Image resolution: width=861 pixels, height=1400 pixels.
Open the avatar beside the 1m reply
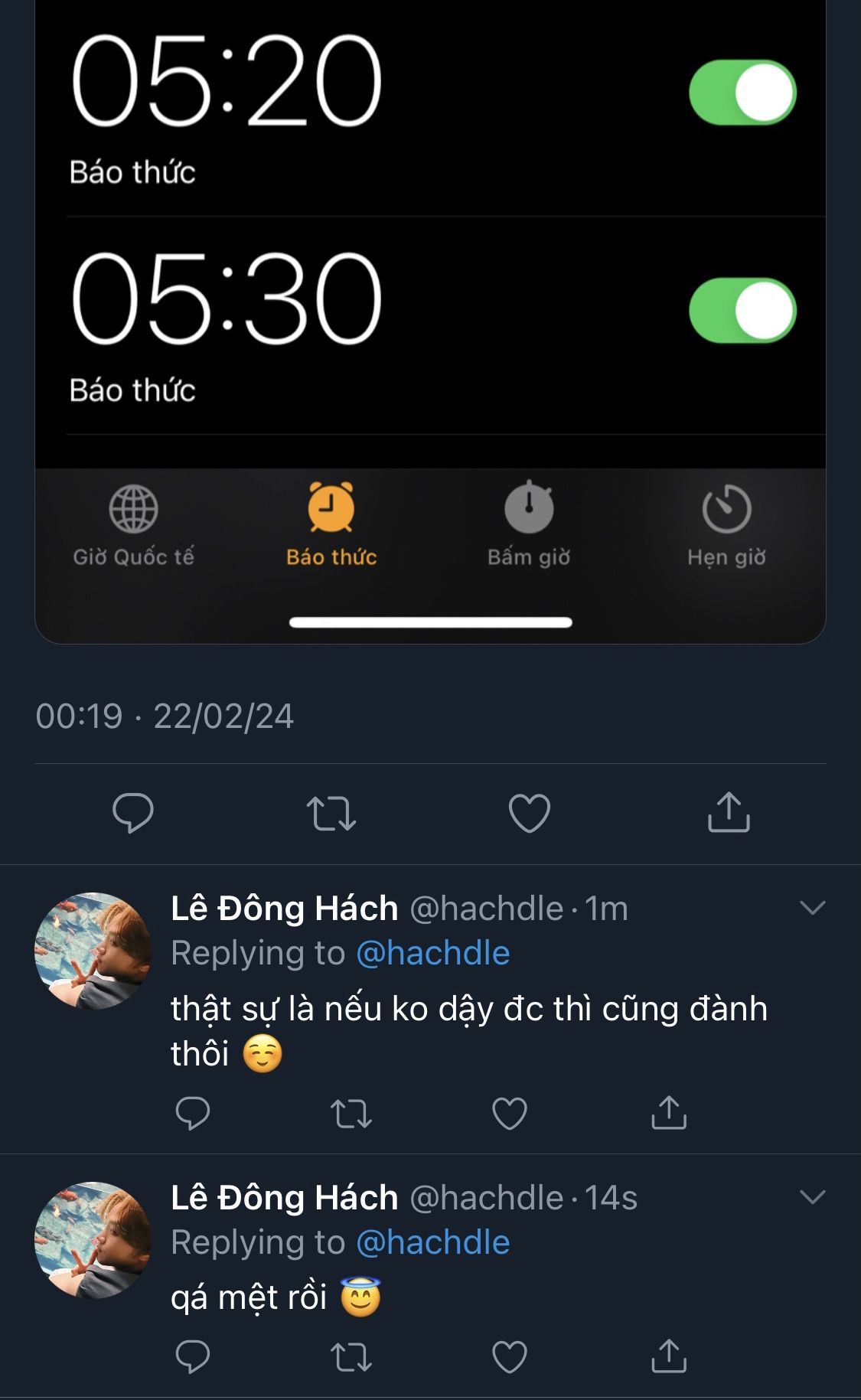(93, 951)
